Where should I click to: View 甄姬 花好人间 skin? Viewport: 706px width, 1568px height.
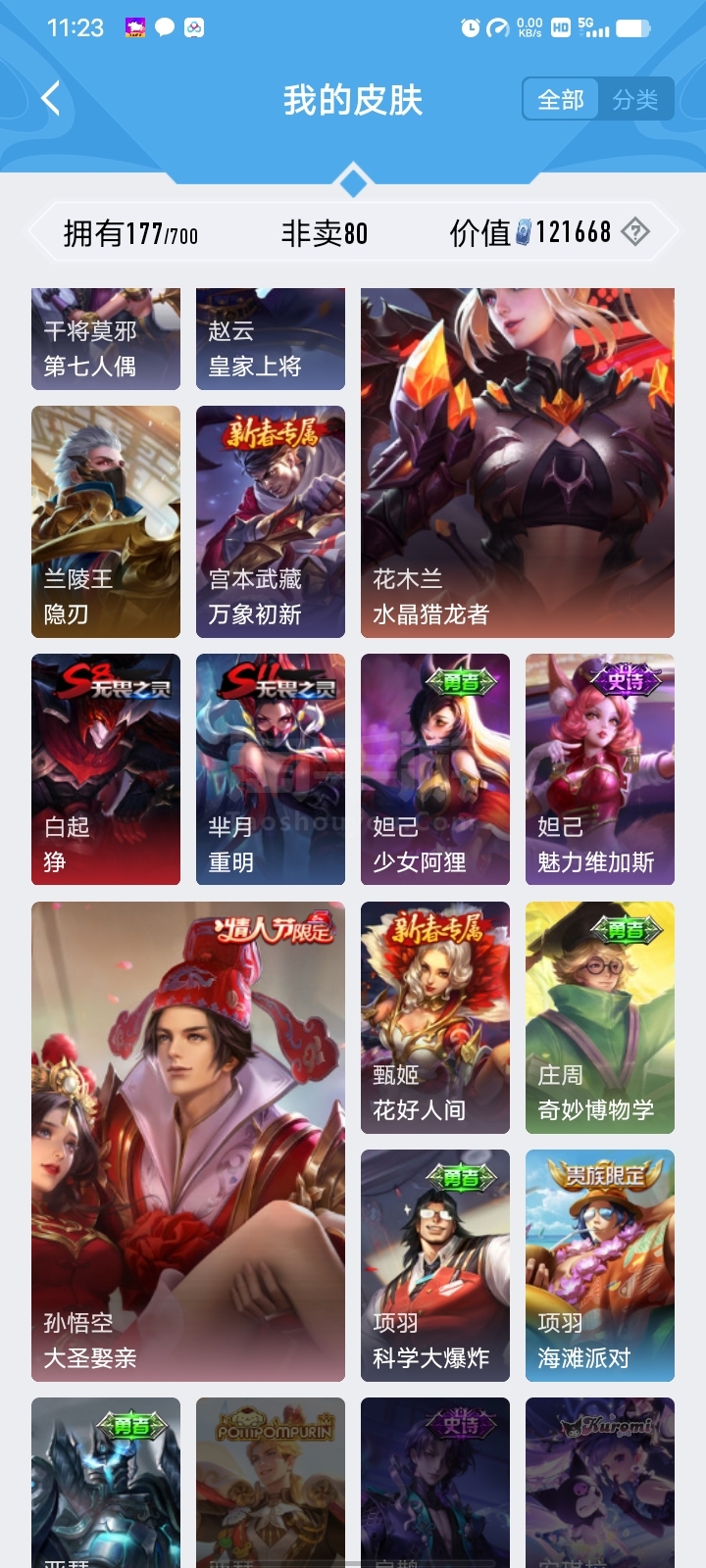(x=435, y=1017)
